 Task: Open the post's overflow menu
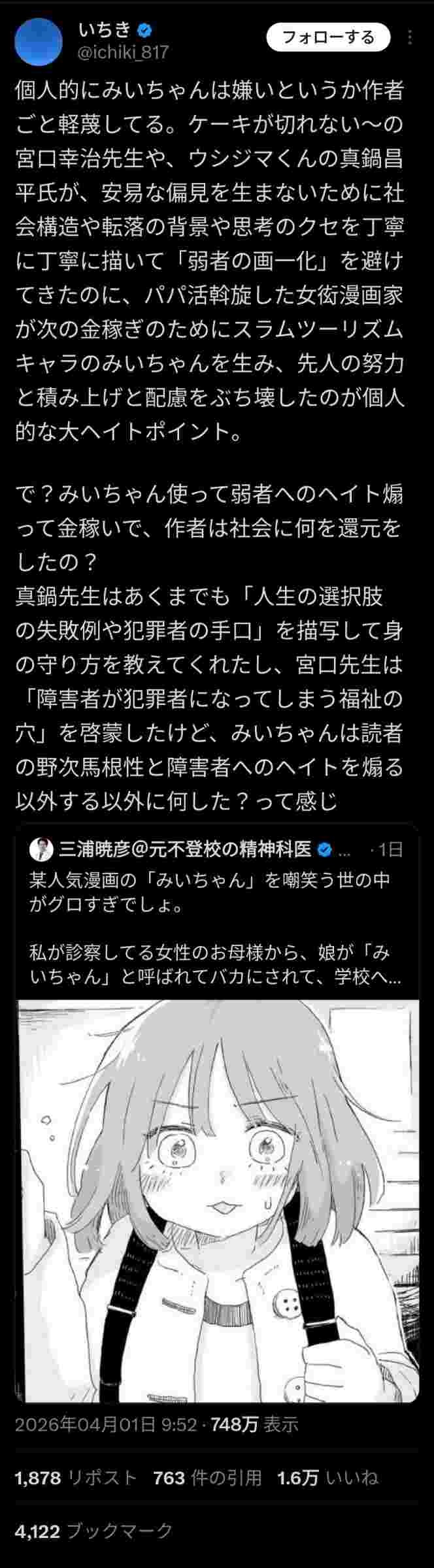[410, 39]
